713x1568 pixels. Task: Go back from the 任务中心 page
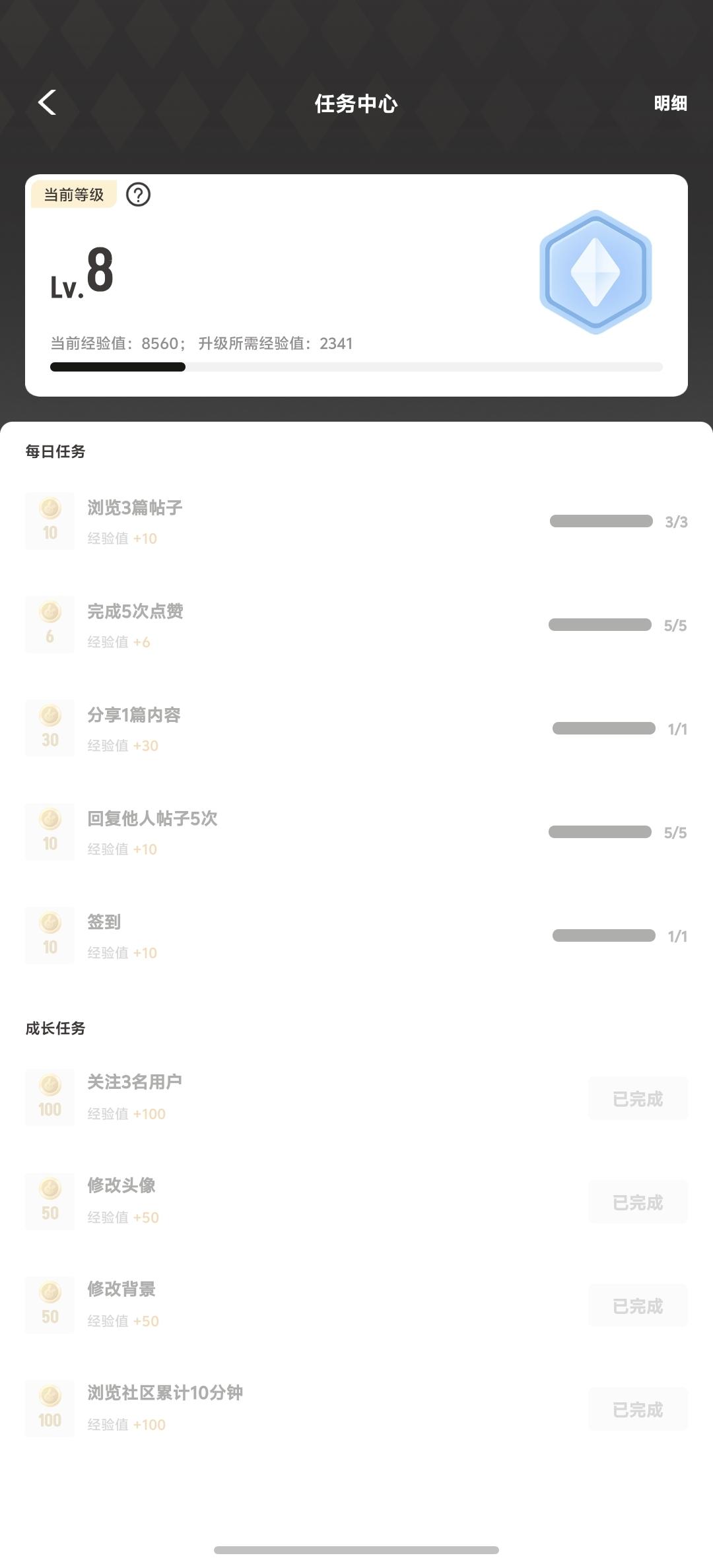(47, 103)
